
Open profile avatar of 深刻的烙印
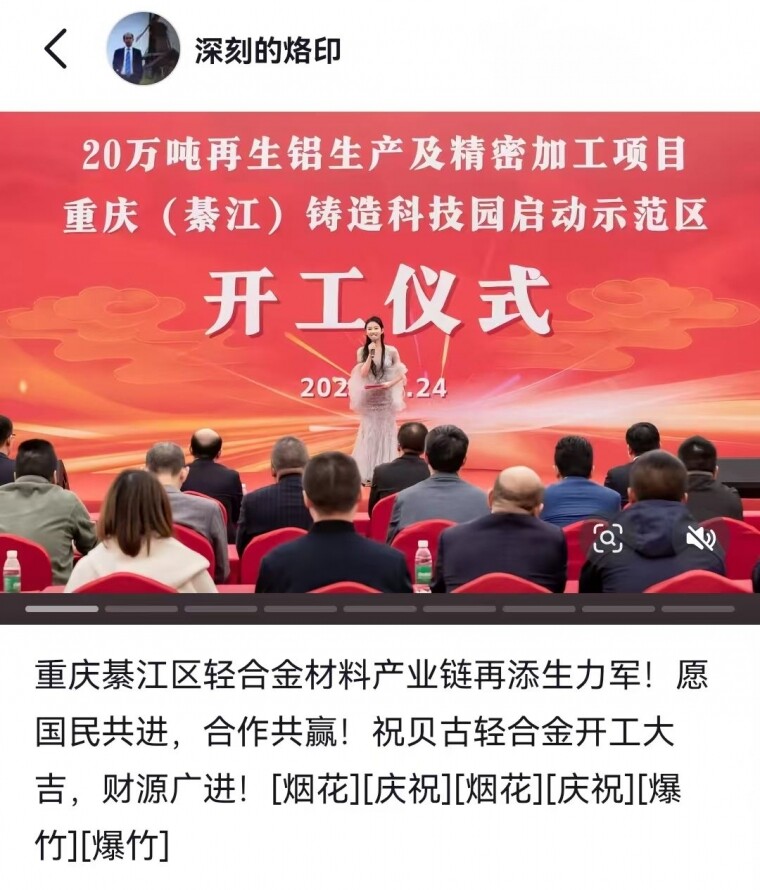pos(143,49)
